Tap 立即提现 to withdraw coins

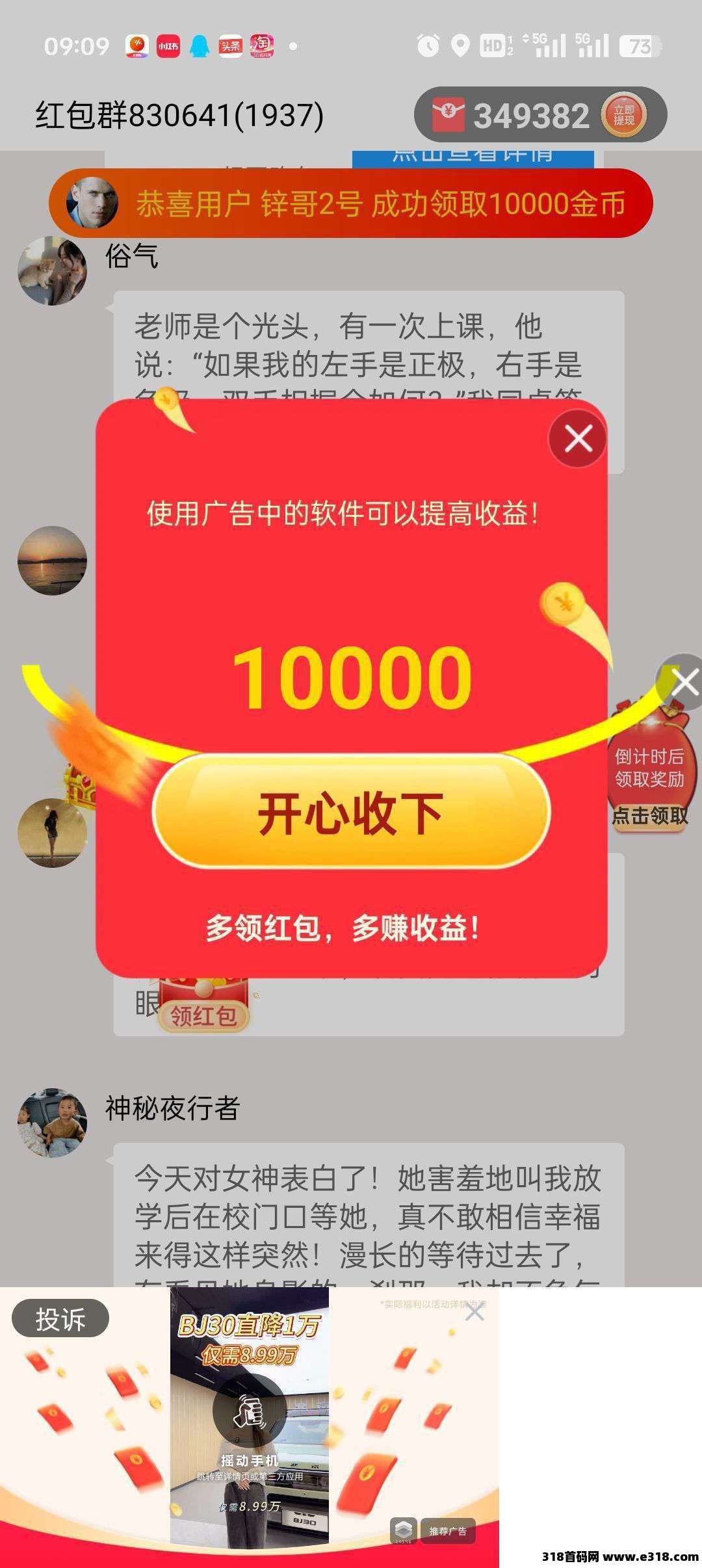623,116
